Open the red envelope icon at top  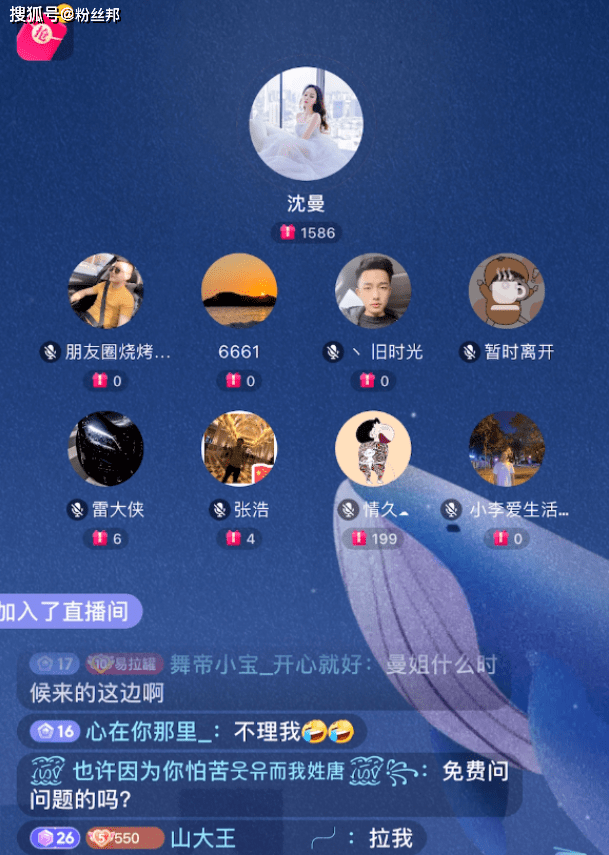coord(42,36)
